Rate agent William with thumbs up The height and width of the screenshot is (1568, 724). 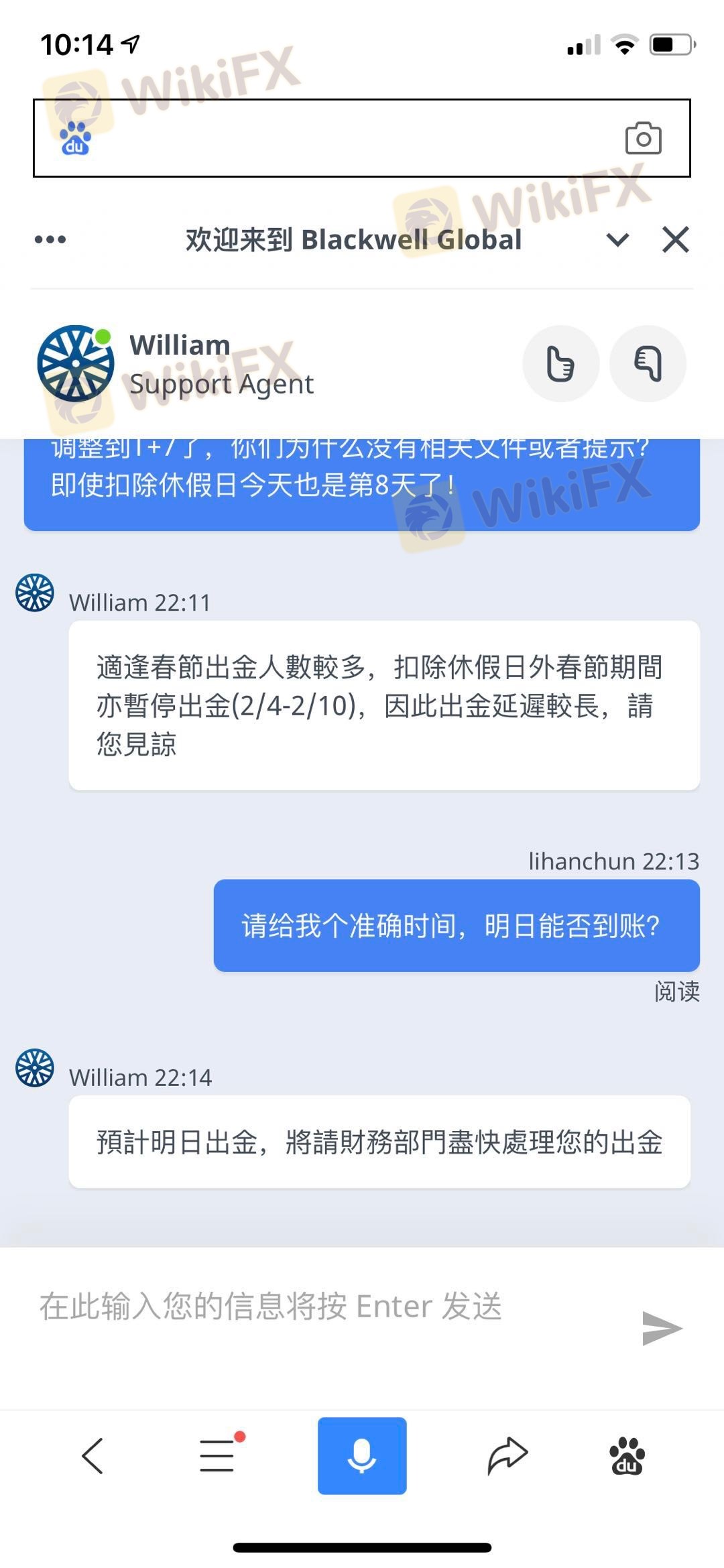[x=560, y=364]
